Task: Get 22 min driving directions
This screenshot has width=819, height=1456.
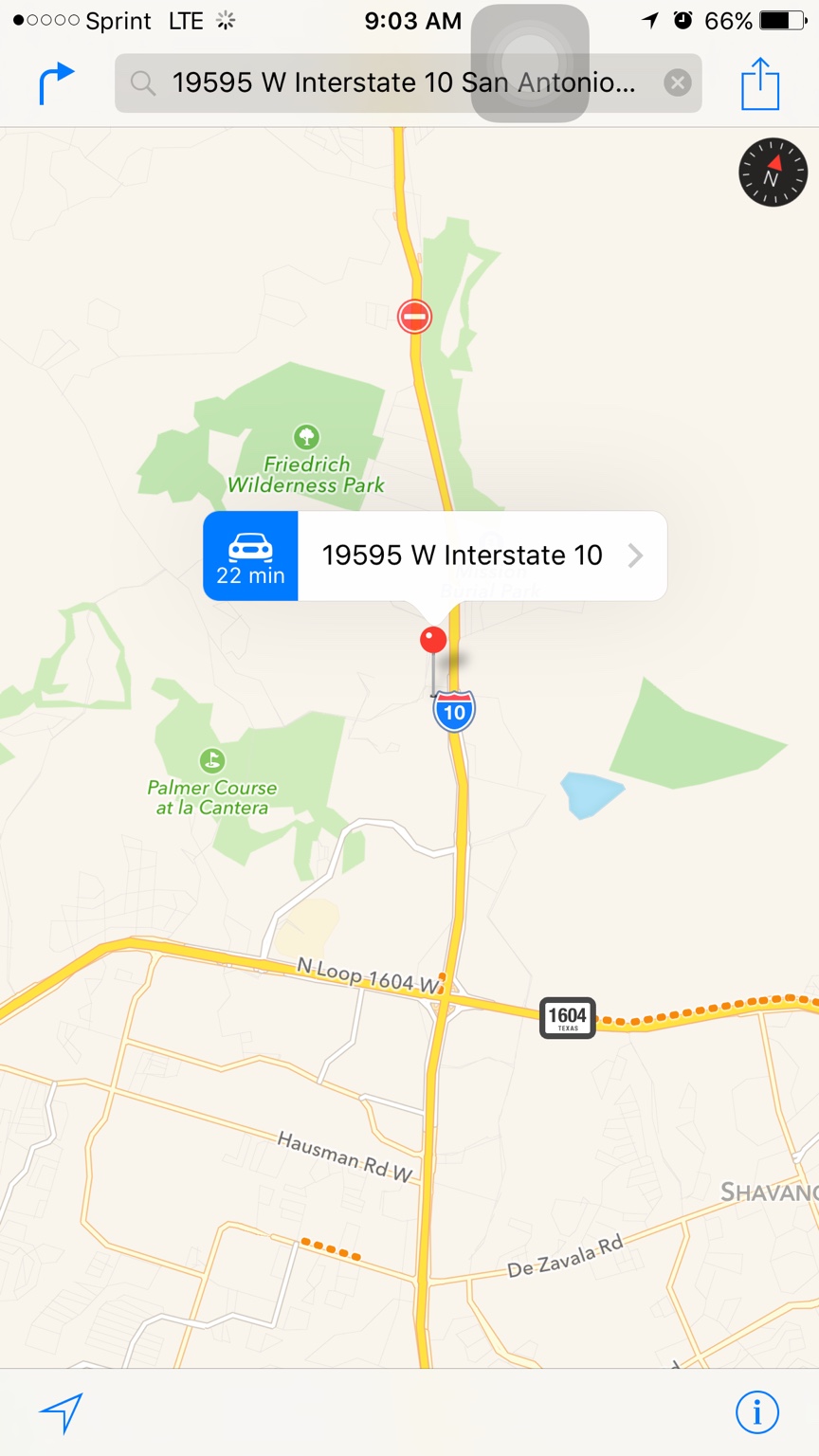Action: [250, 556]
